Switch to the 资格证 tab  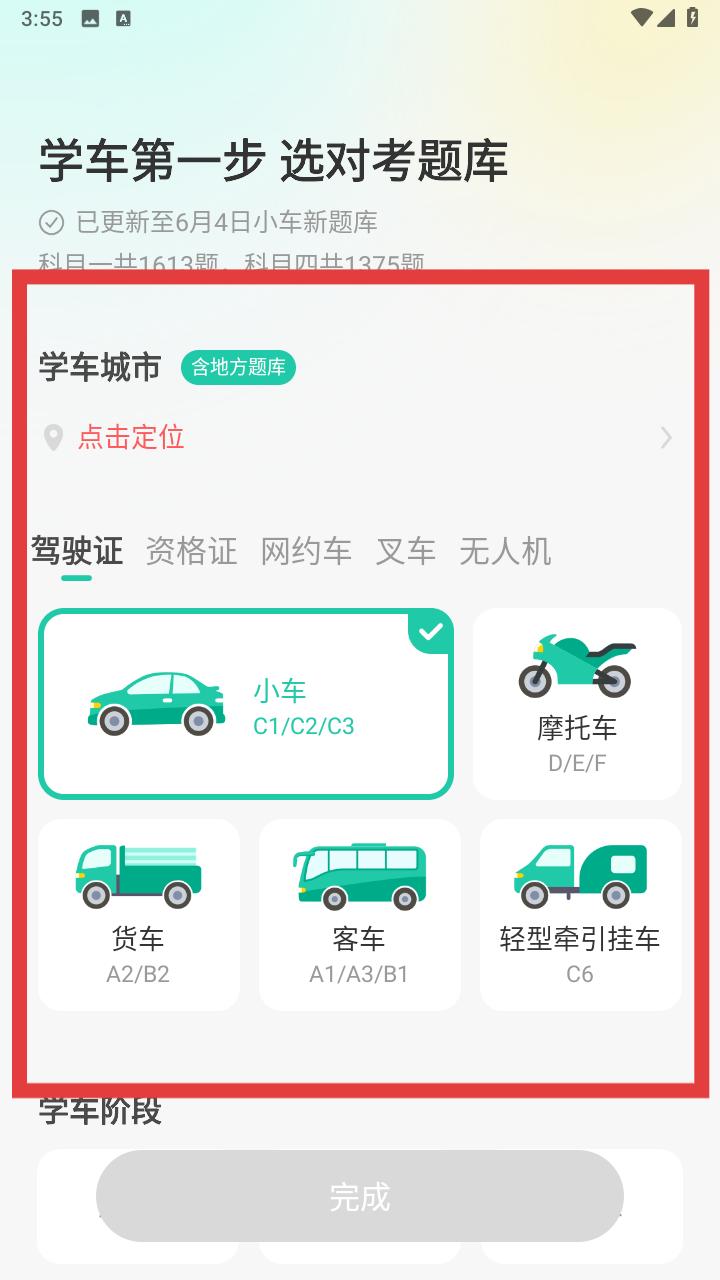pos(191,551)
